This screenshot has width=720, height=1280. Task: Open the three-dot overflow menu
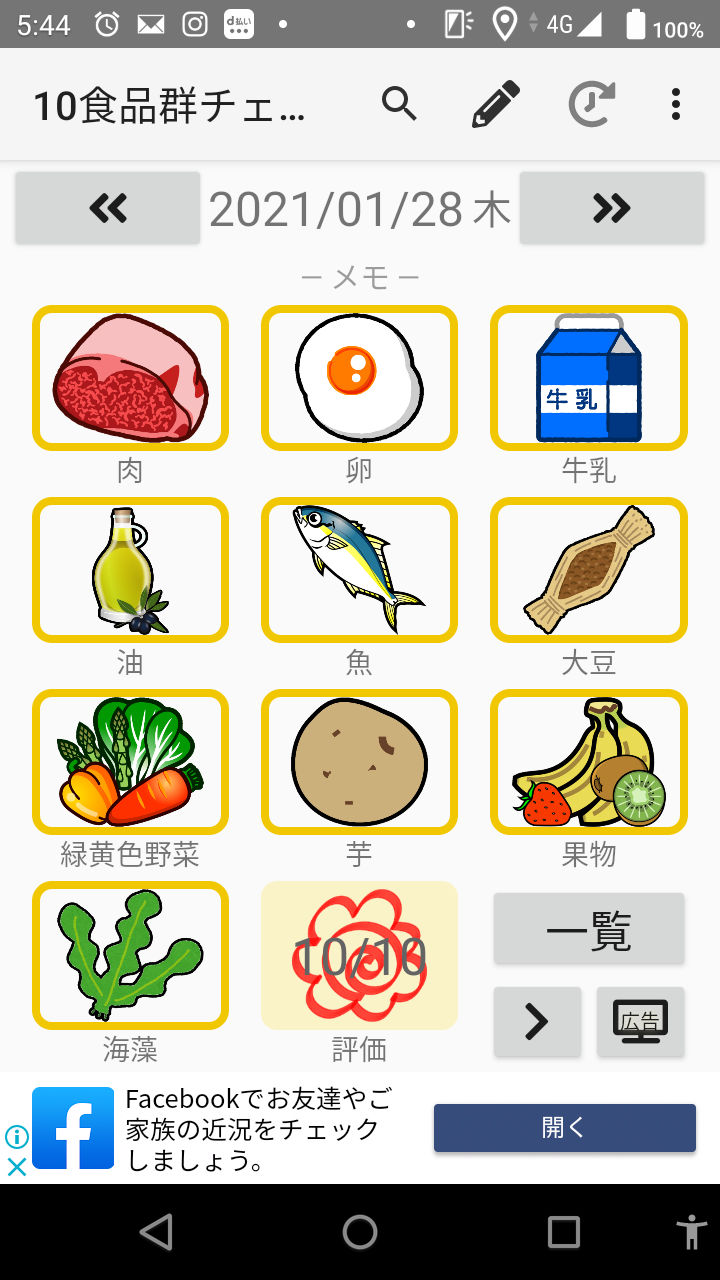point(676,104)
